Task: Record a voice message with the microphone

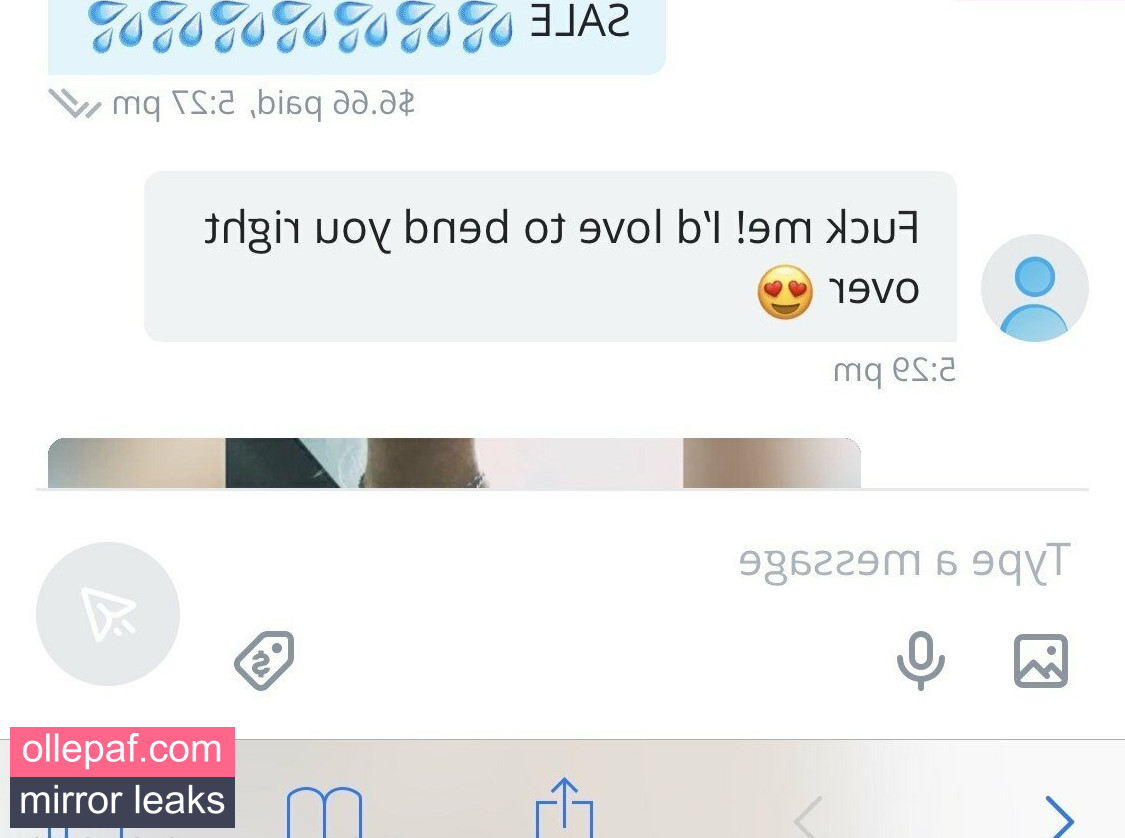Action: (920, 661)
